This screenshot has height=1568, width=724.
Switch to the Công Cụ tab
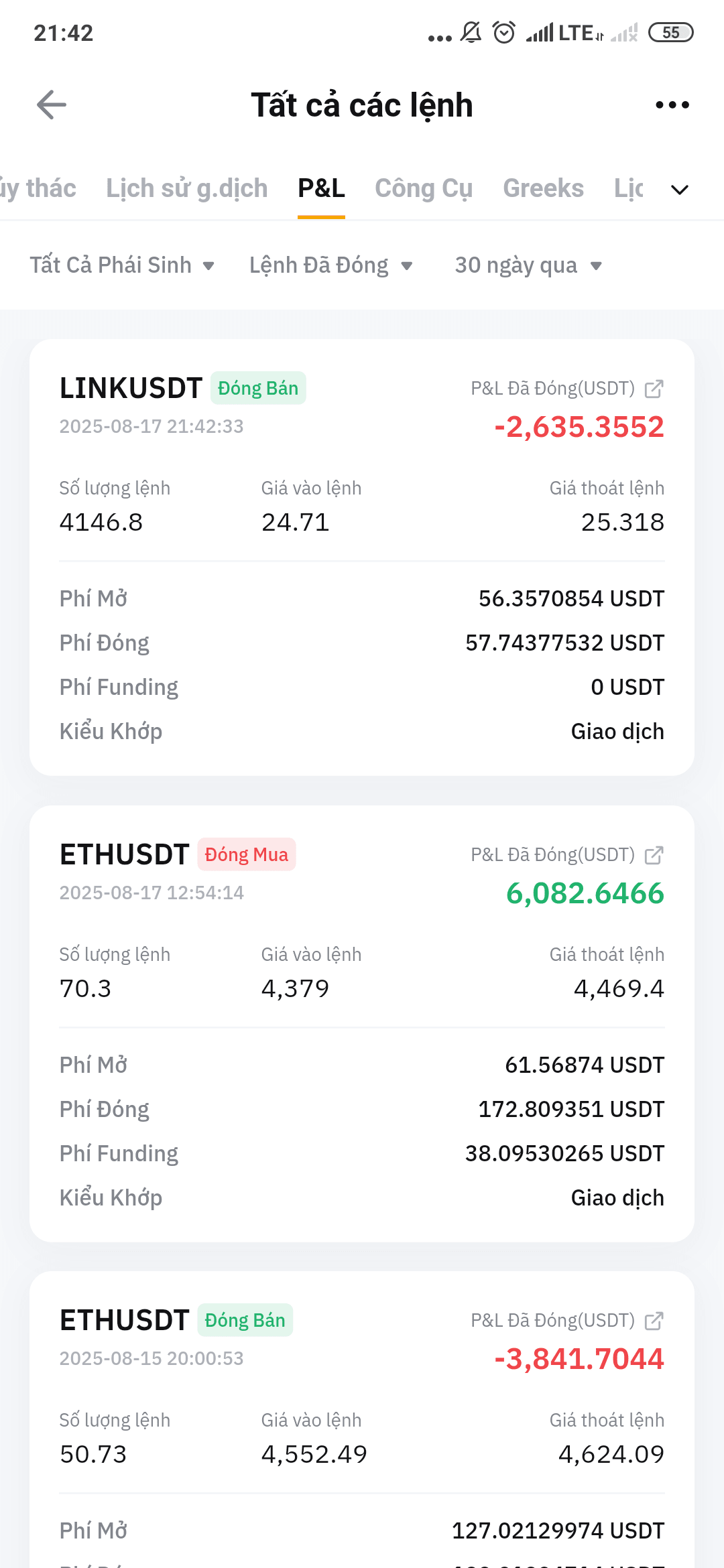point(424,189)
